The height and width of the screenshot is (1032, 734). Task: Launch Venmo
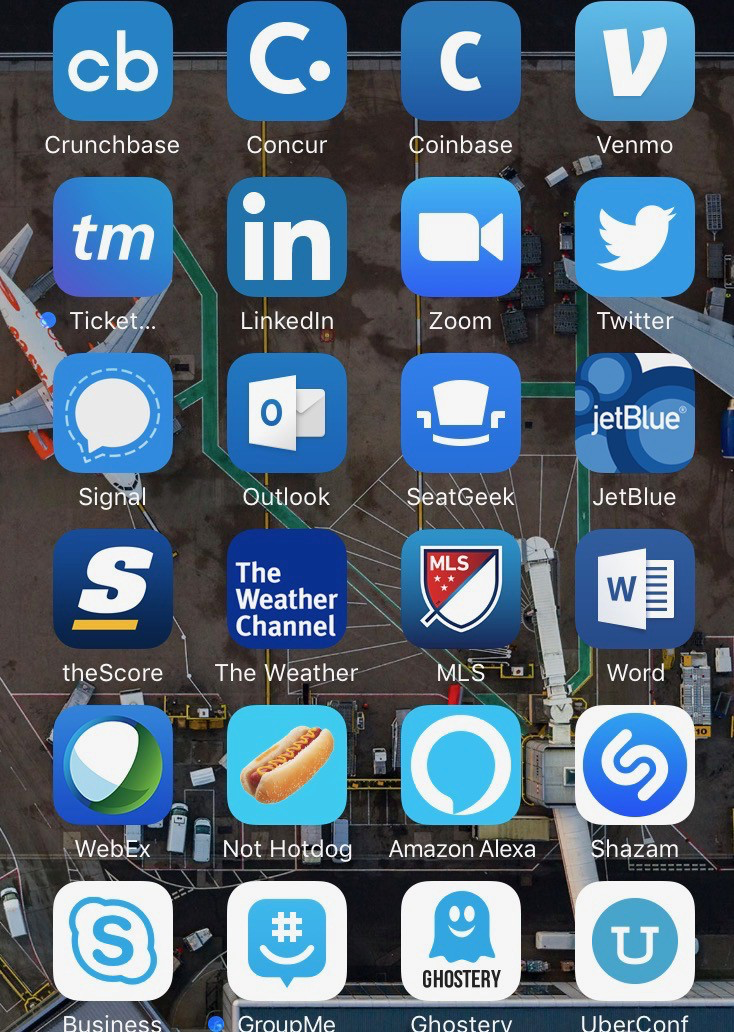[x=635, y=62]
